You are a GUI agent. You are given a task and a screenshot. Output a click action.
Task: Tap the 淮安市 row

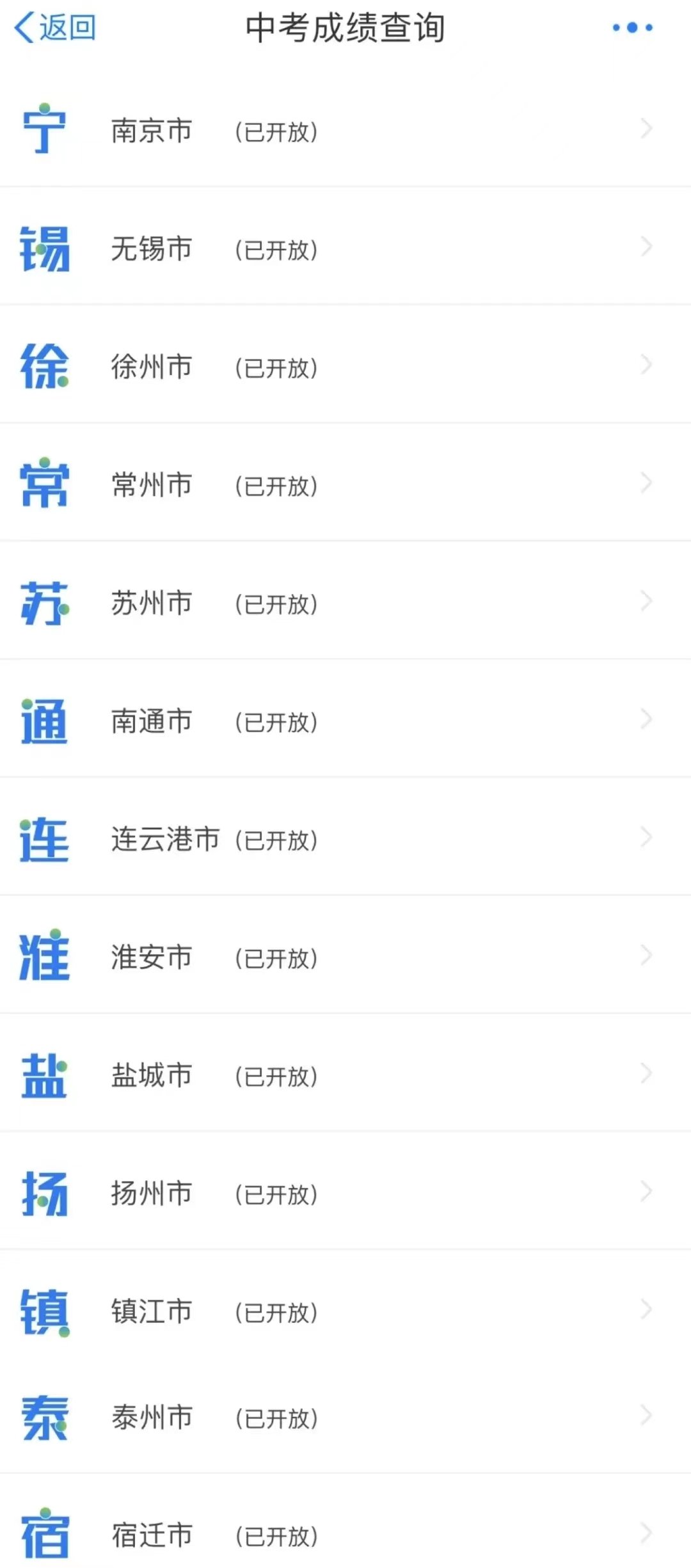click(152, 957)
